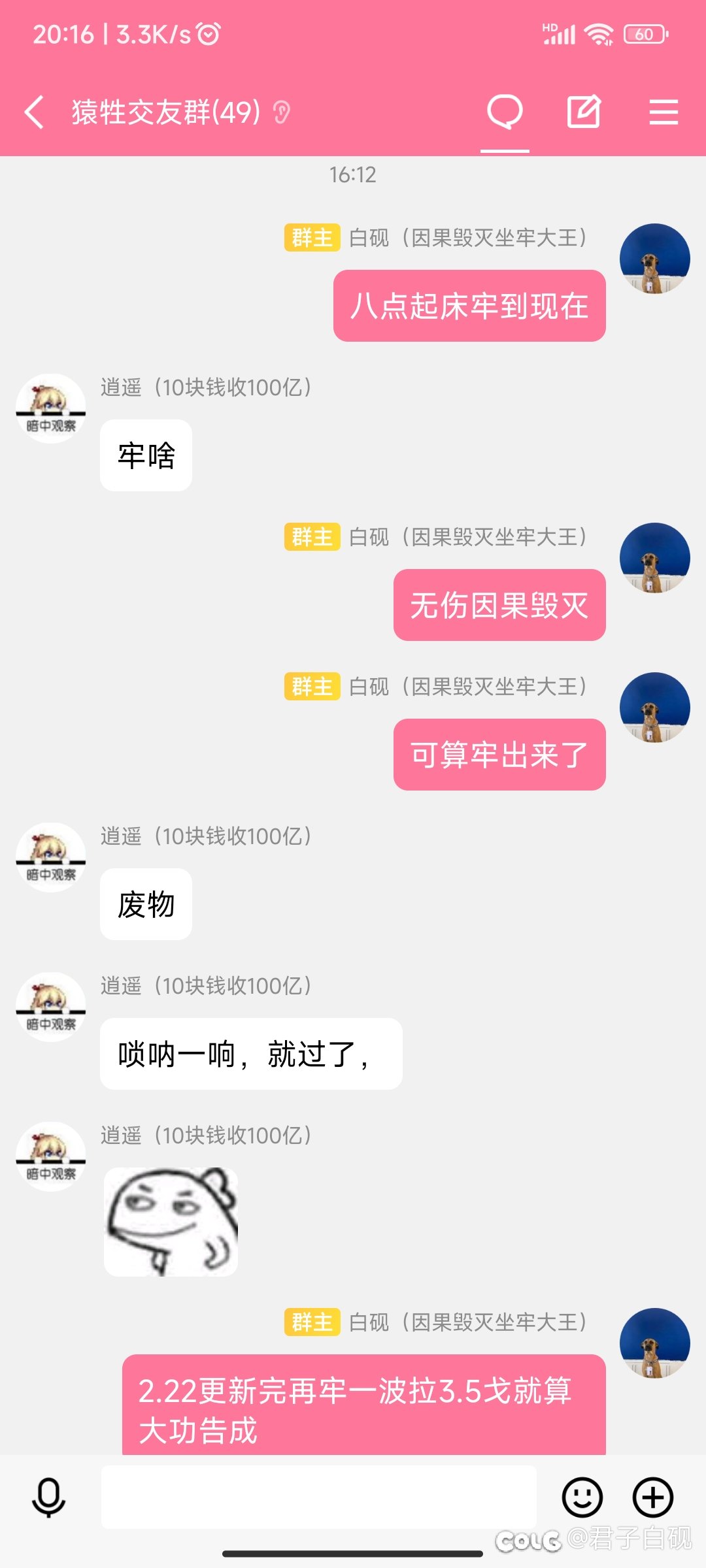This screenshot has height=1568, width=706.
Task: View the sticker image sent by 逍遥
Action: 171,1222
